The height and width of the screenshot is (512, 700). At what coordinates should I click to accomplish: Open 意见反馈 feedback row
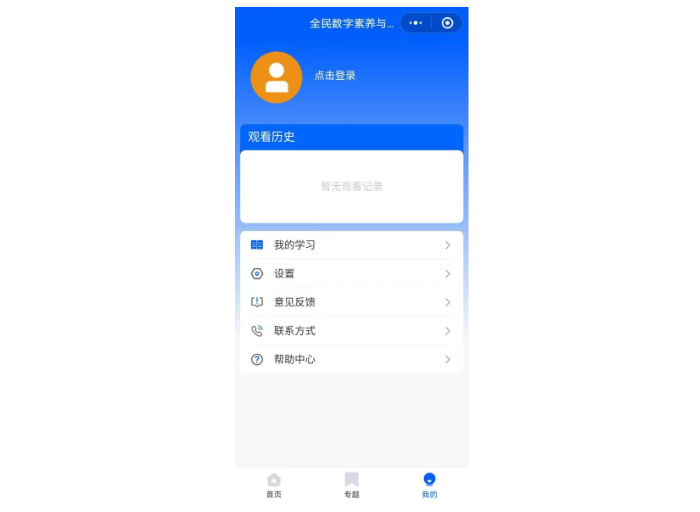click(351, 302)
